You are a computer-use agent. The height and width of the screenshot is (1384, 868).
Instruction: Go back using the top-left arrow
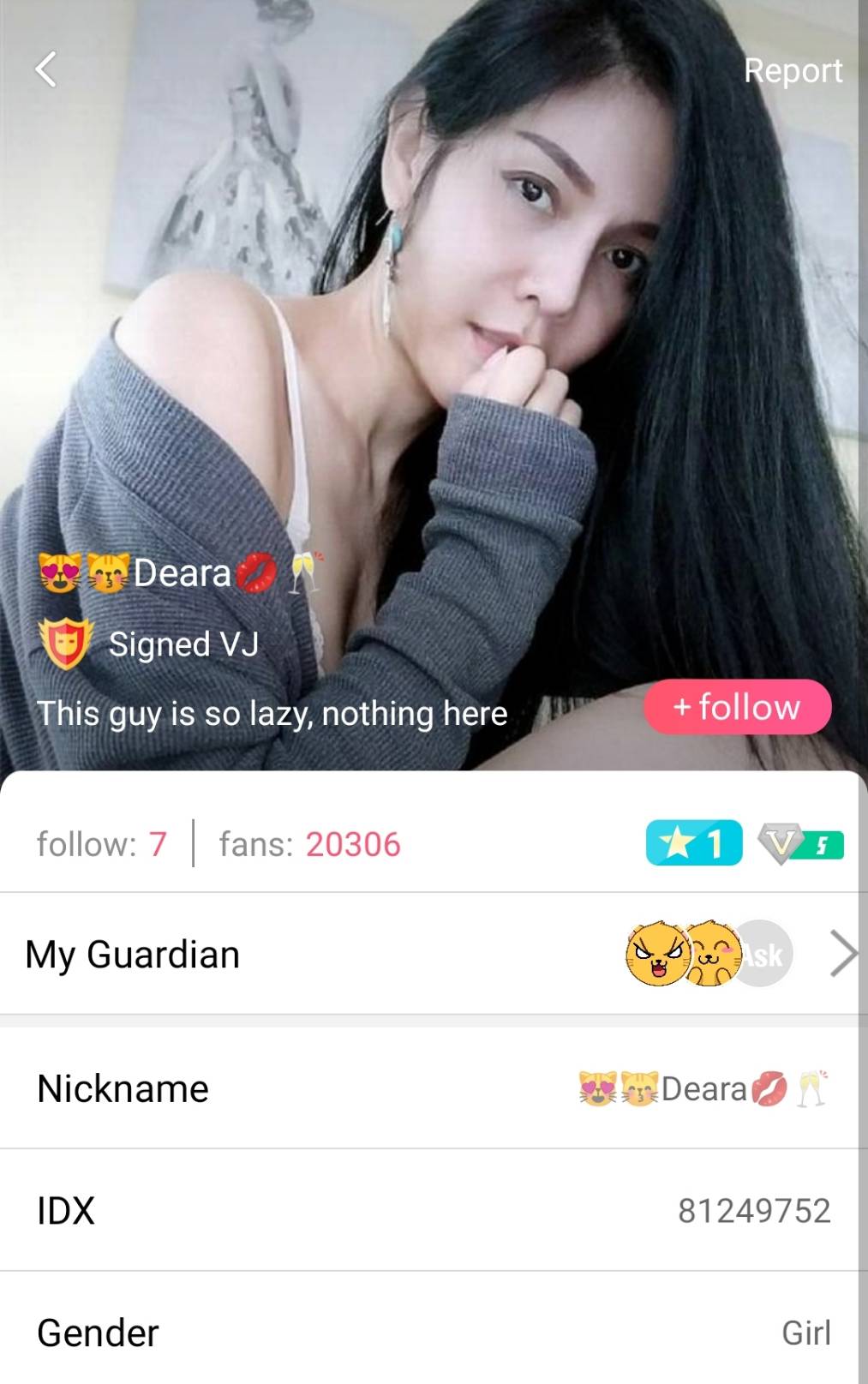click(46, 69)
